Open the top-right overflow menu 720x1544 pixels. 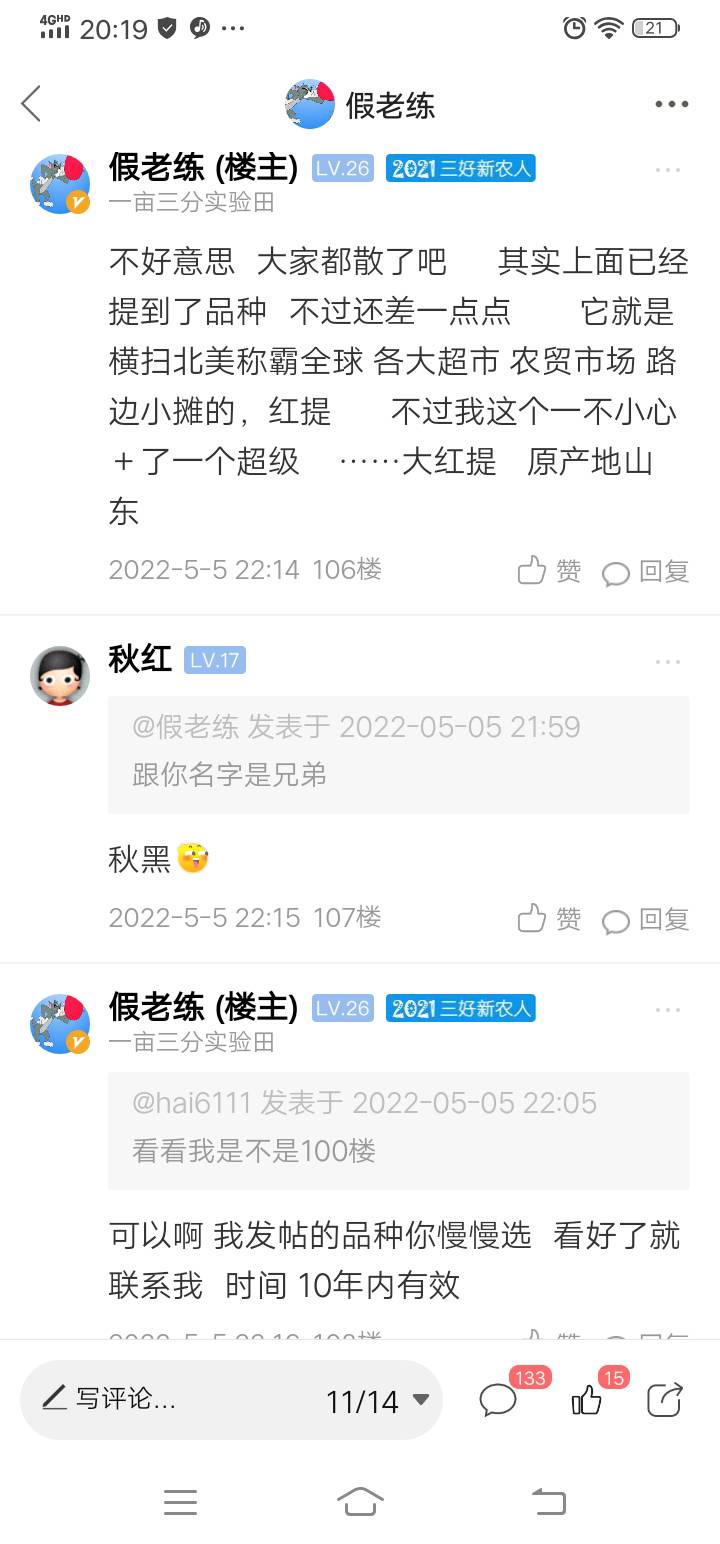(x=671, y=104)
